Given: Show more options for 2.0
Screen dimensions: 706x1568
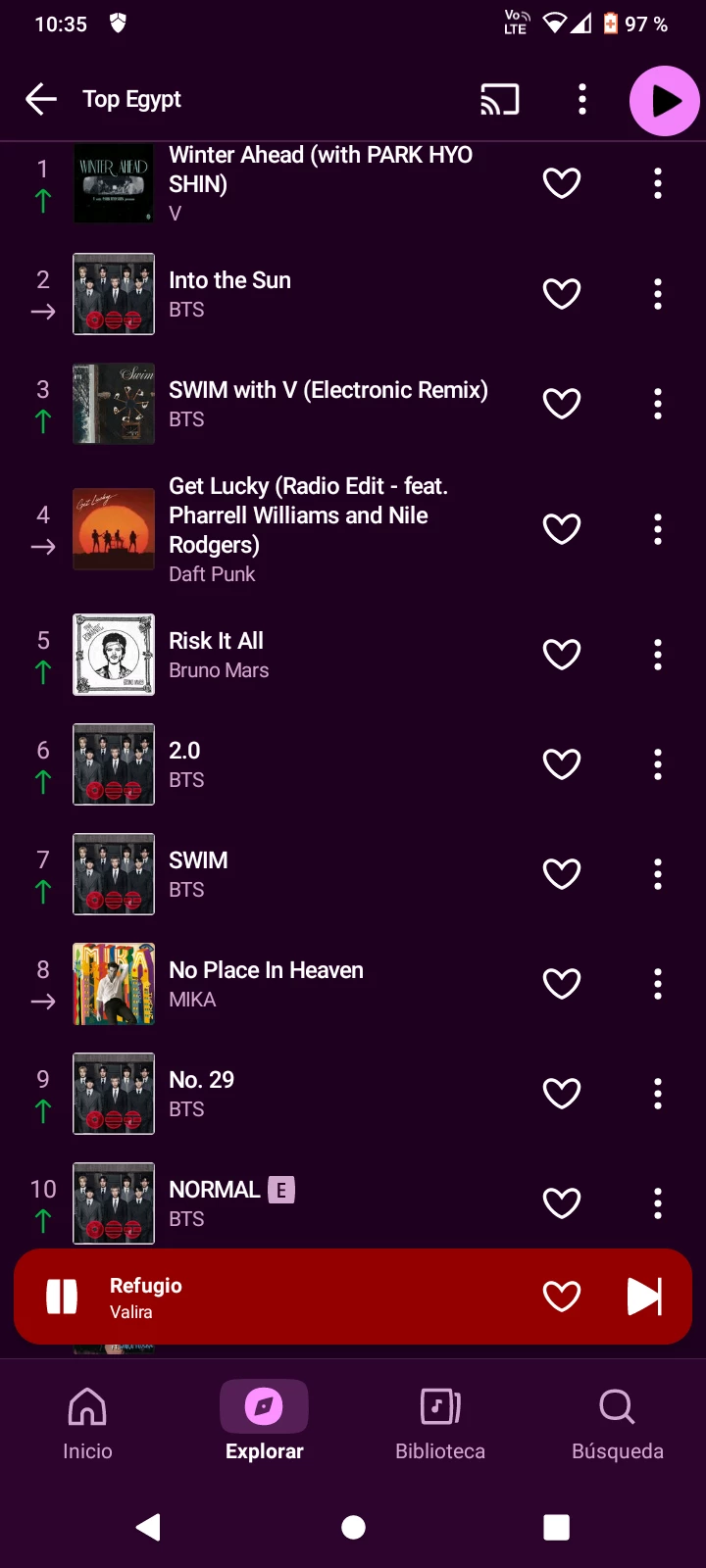Looking at the screenshot, I should (658, 764).
